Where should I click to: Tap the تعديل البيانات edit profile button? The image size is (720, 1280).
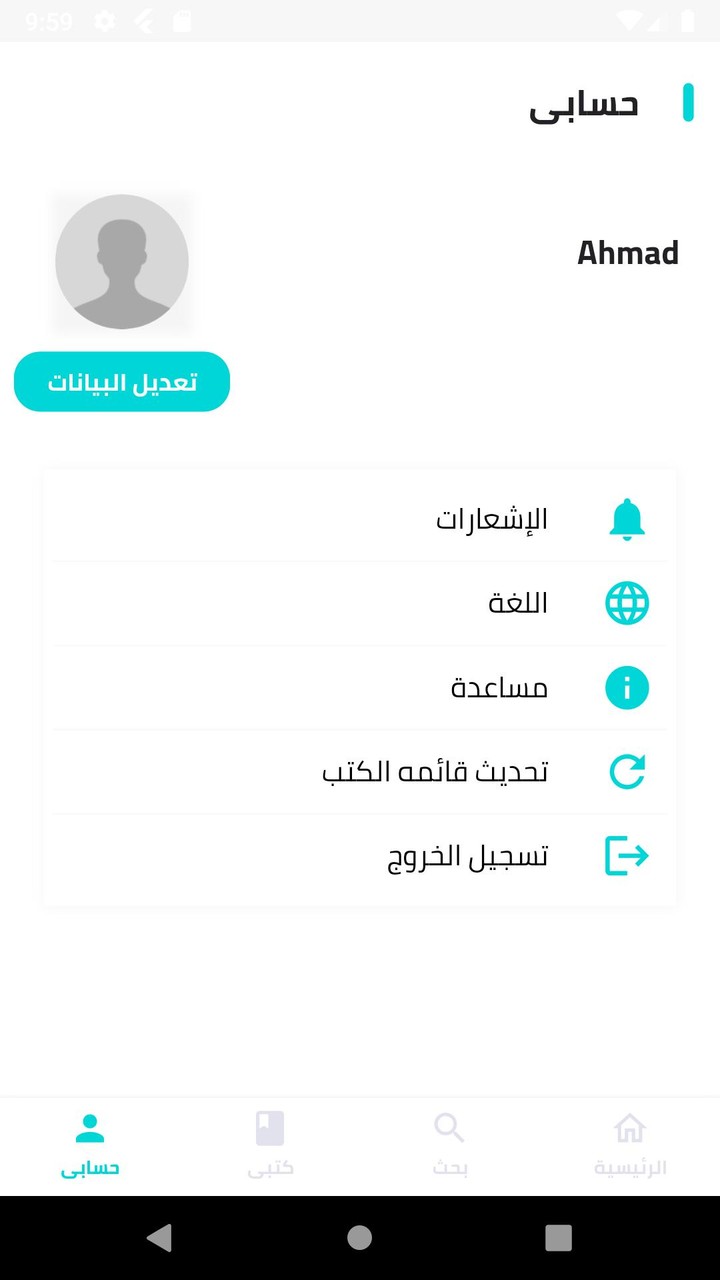pyautogui.click(x=122, y=382)
